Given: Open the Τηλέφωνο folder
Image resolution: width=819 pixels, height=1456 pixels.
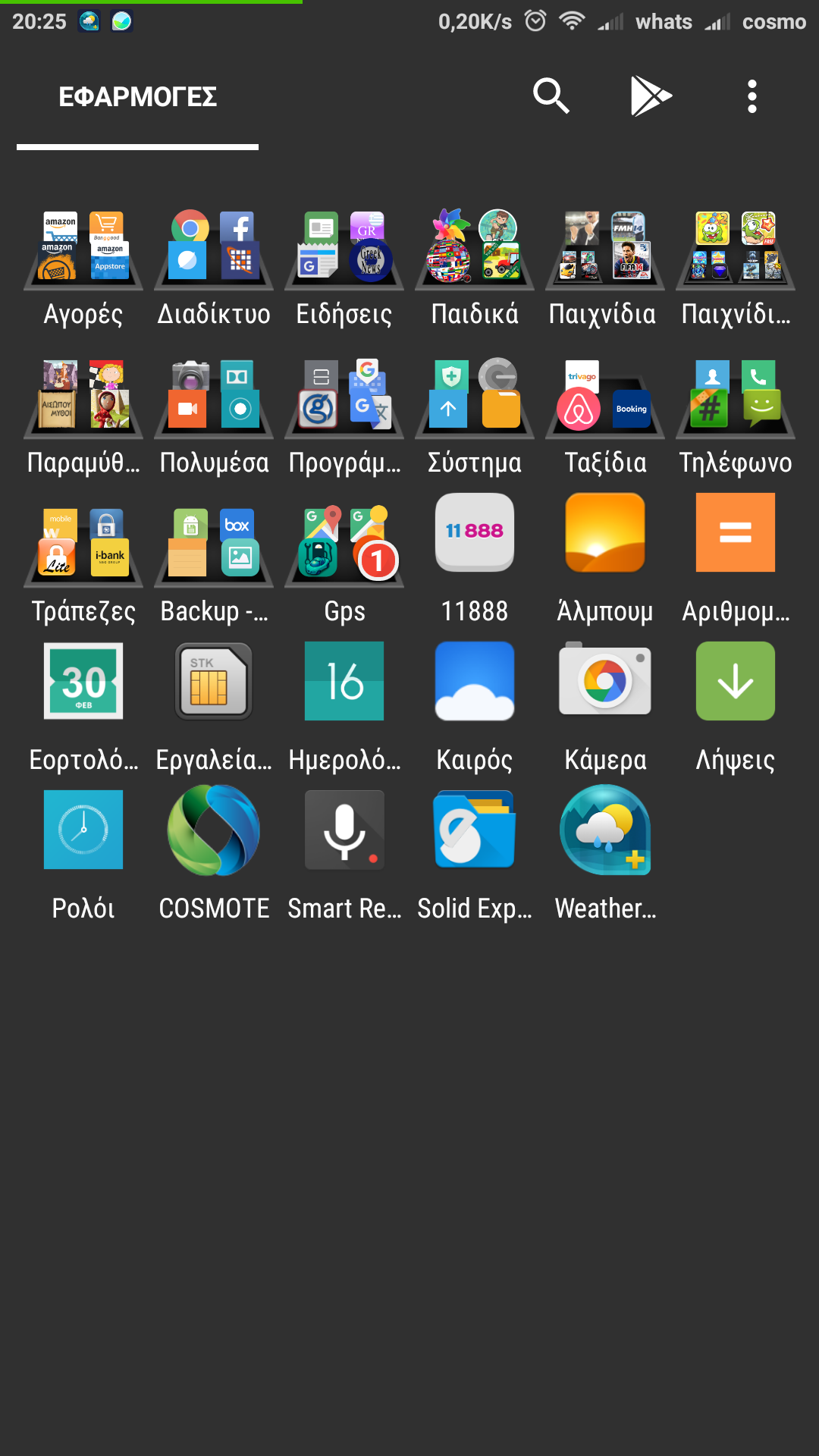Looking at the screenshot, I should [x=736, y=399].
